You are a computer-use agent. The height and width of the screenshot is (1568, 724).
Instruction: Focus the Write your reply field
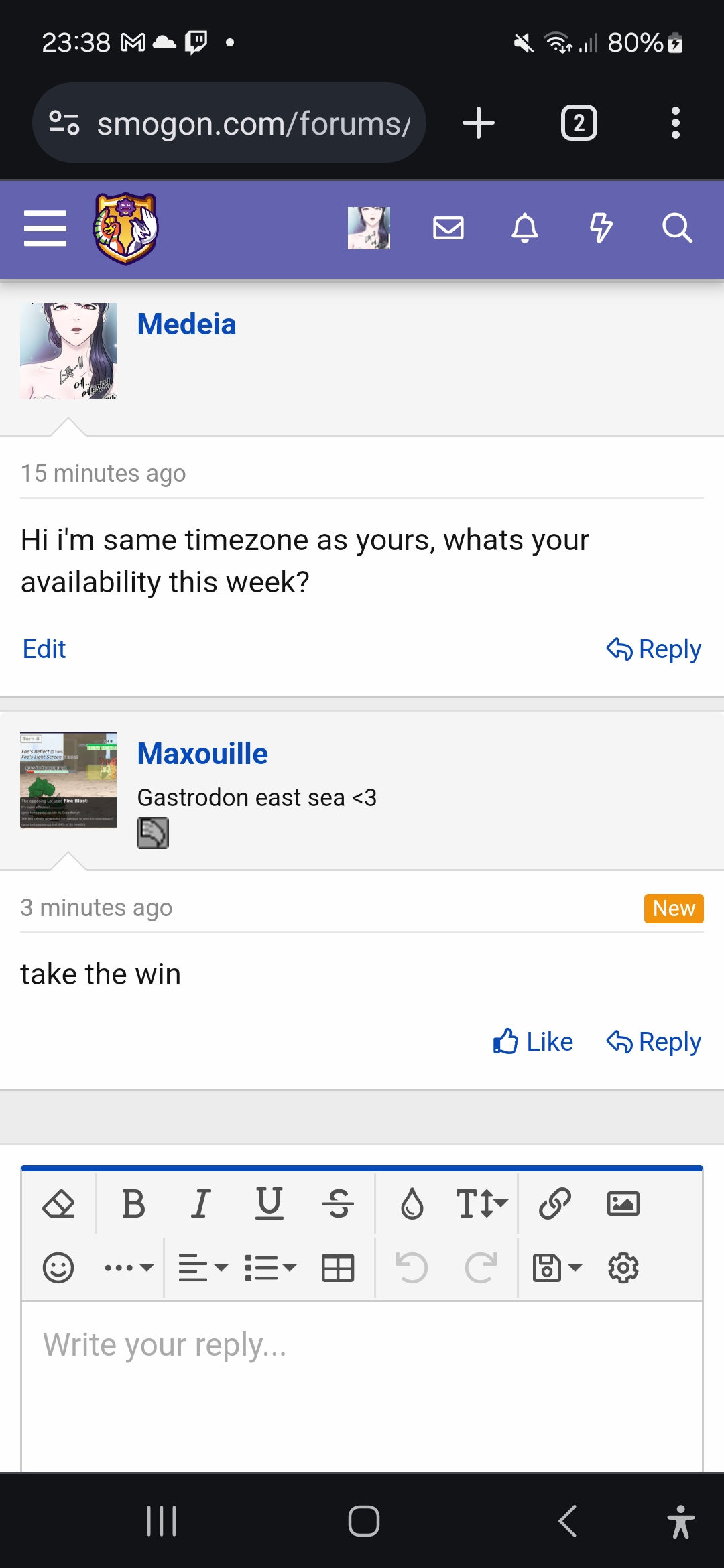362,1386
